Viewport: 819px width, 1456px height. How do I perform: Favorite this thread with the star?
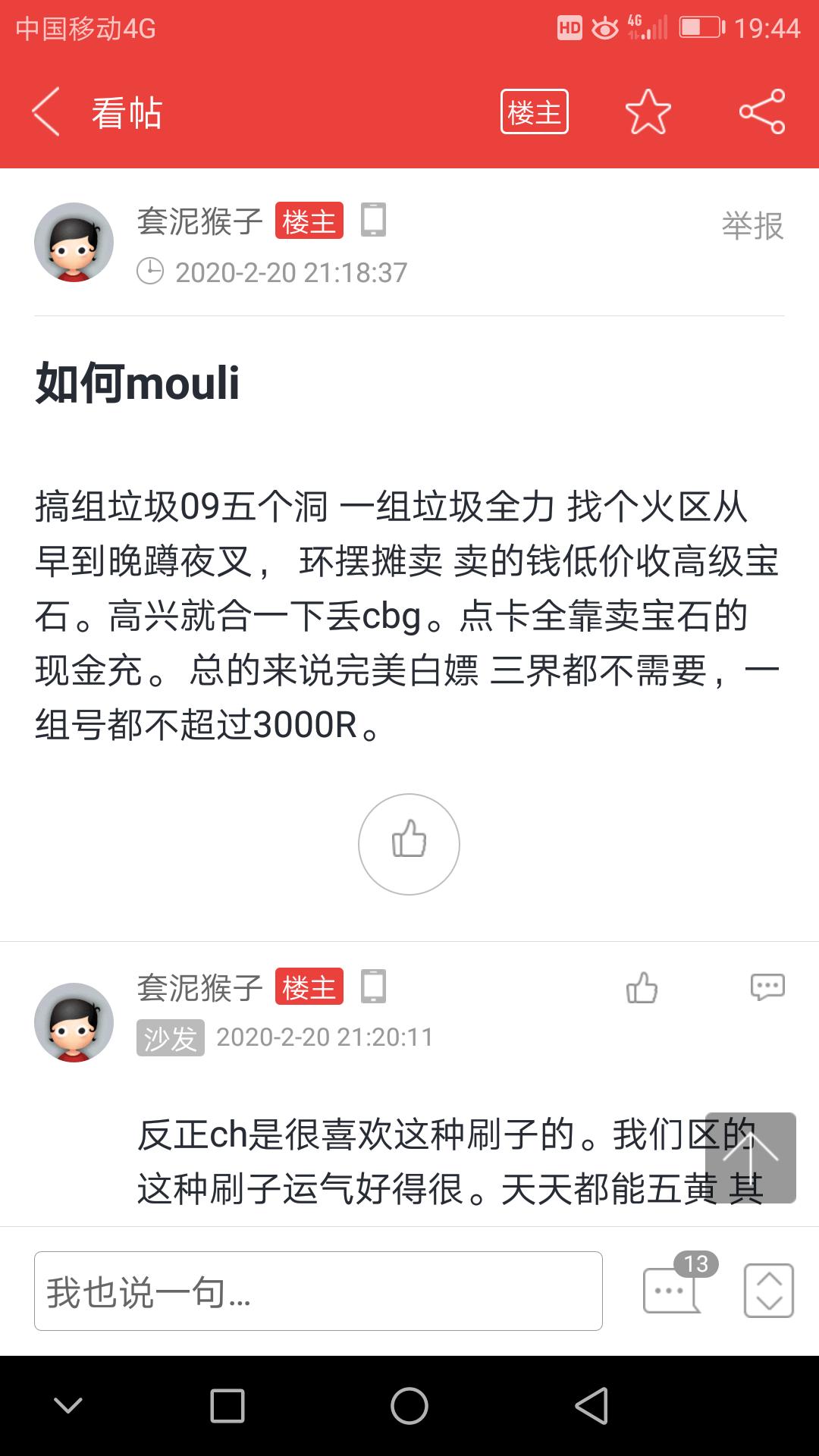coord(648,112)
